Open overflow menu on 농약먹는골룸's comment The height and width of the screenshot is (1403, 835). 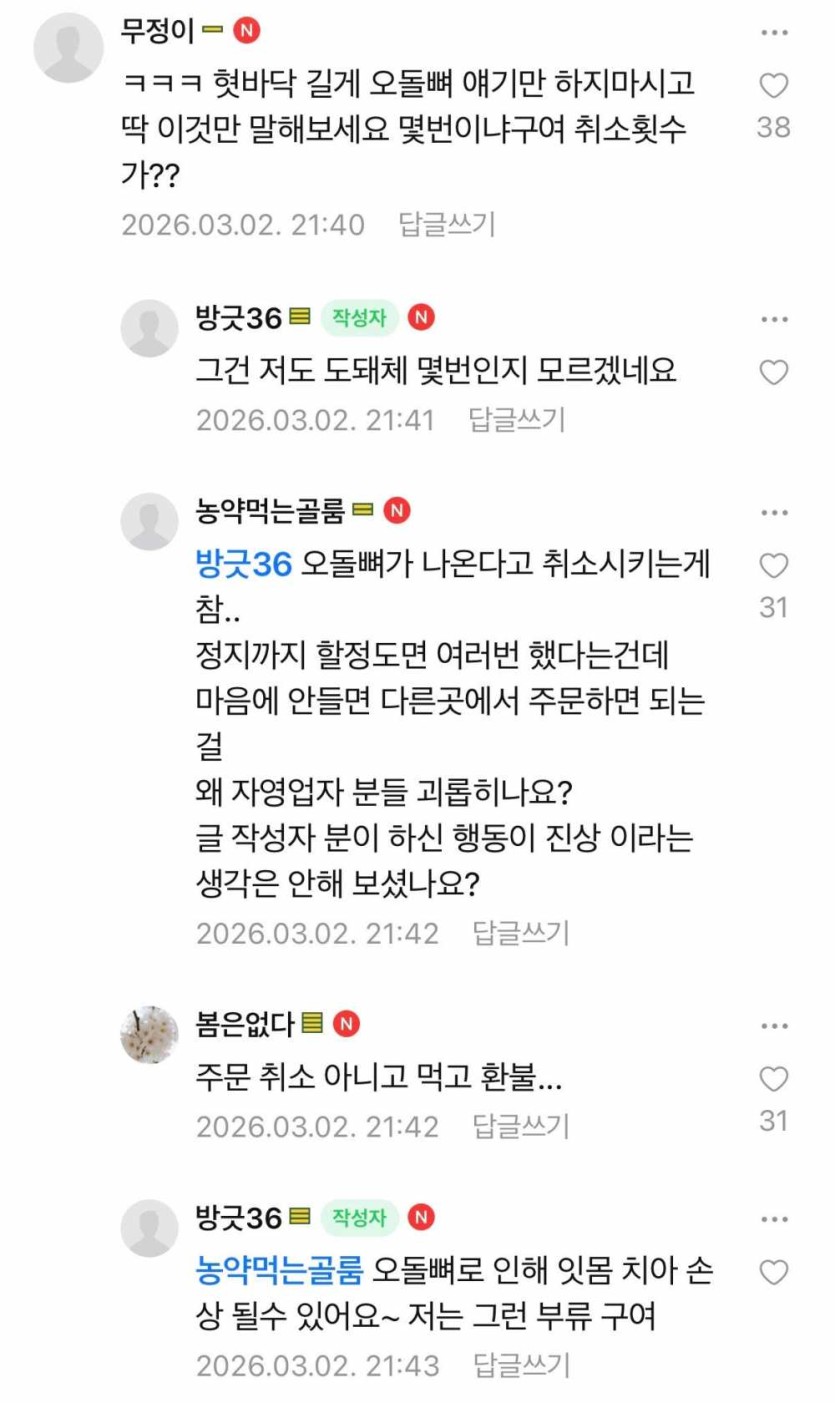click(774, 512)
